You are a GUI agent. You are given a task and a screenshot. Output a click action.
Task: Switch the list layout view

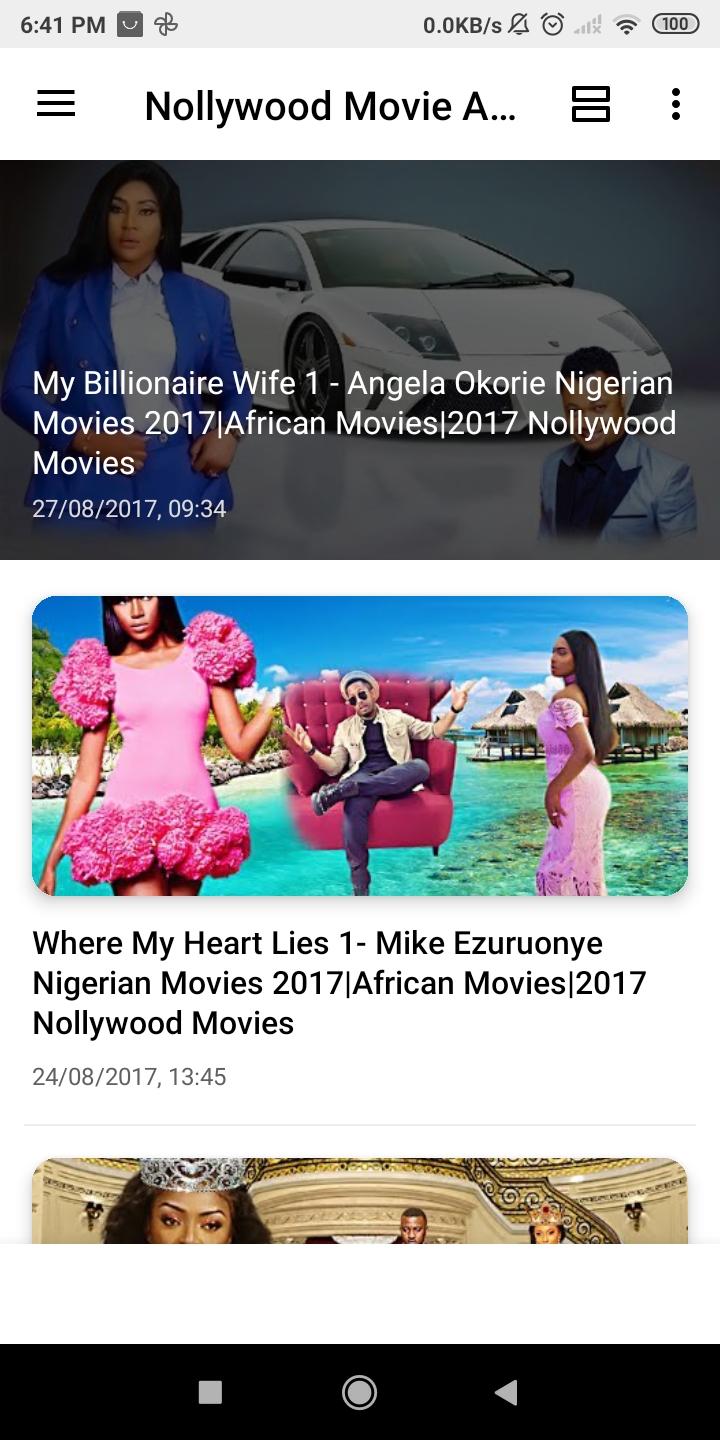point(591,104)
